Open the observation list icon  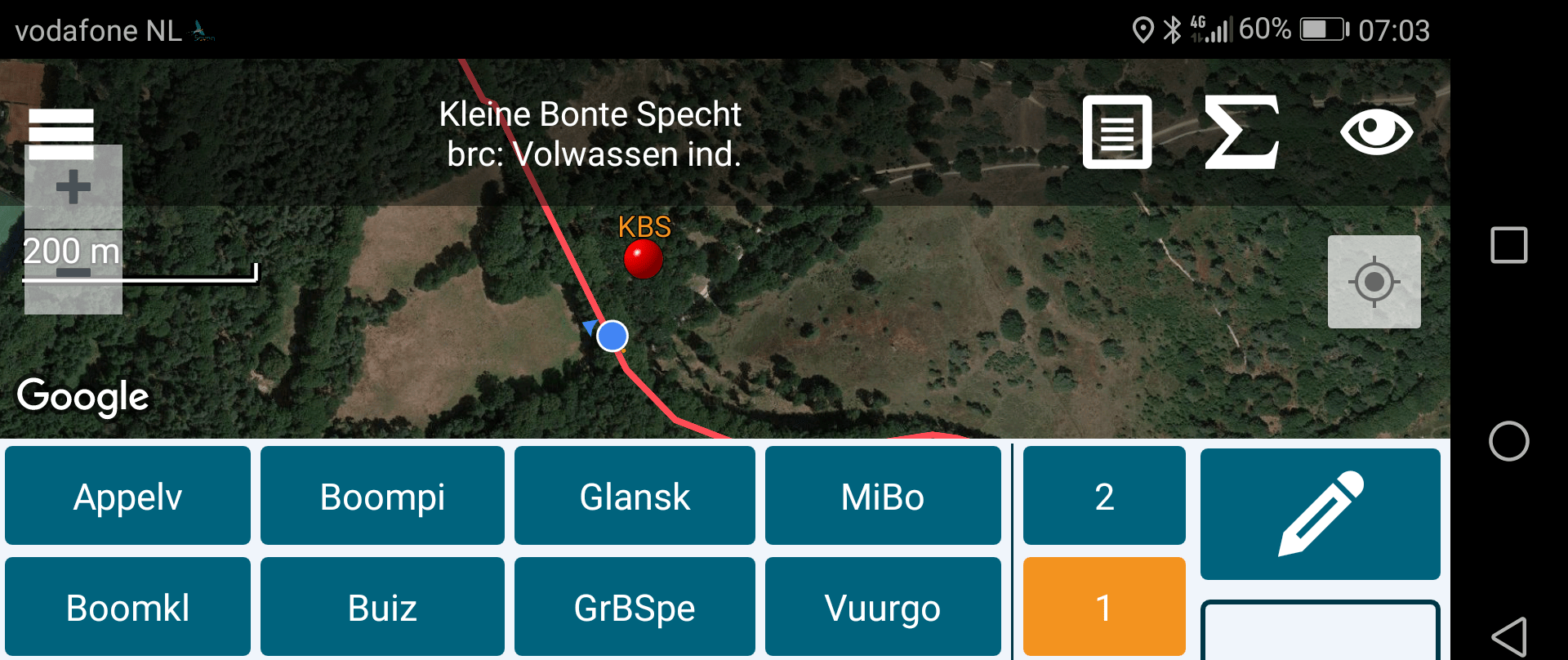1116,132
